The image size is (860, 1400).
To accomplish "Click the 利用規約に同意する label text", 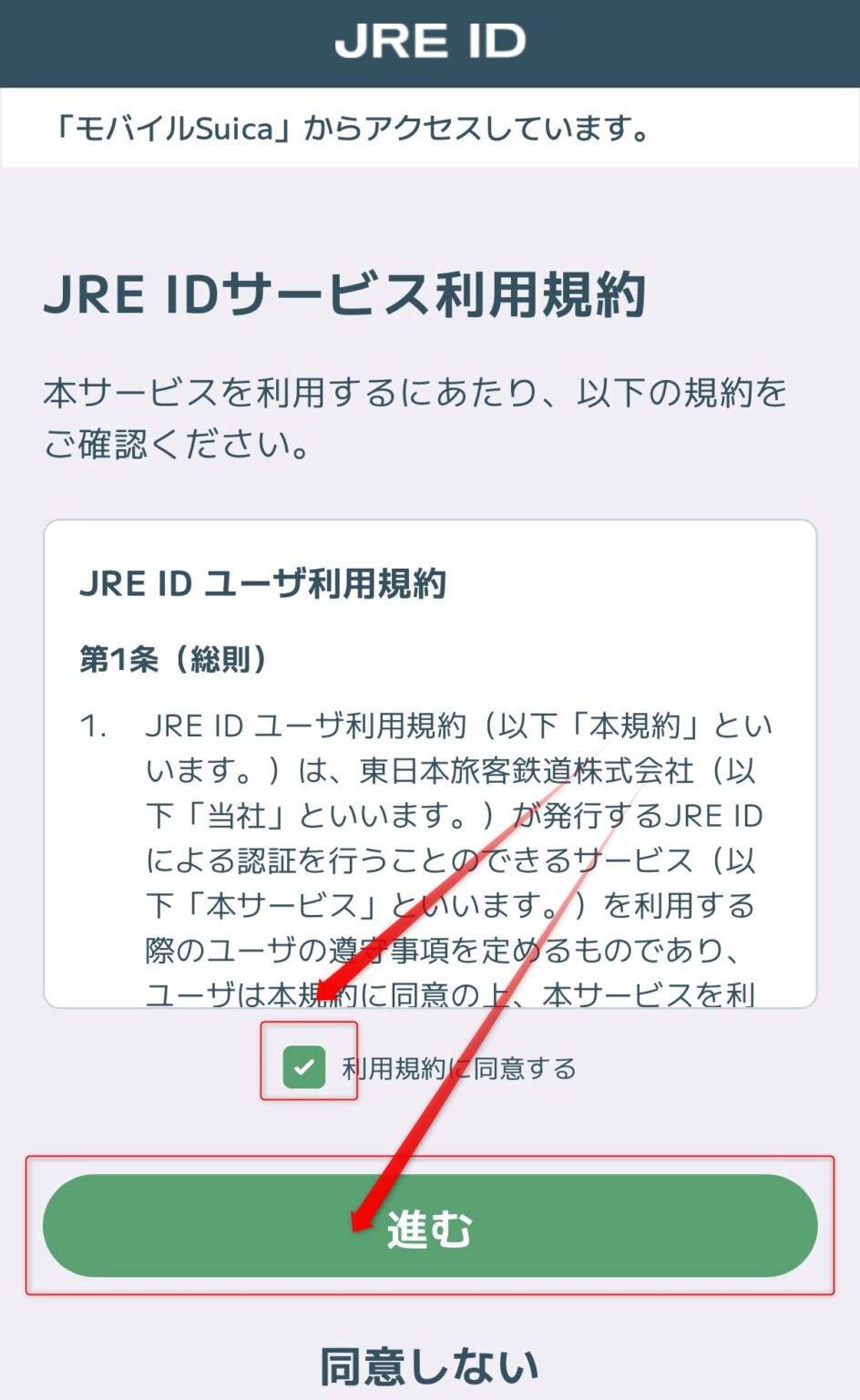I will pos(457,1066).
